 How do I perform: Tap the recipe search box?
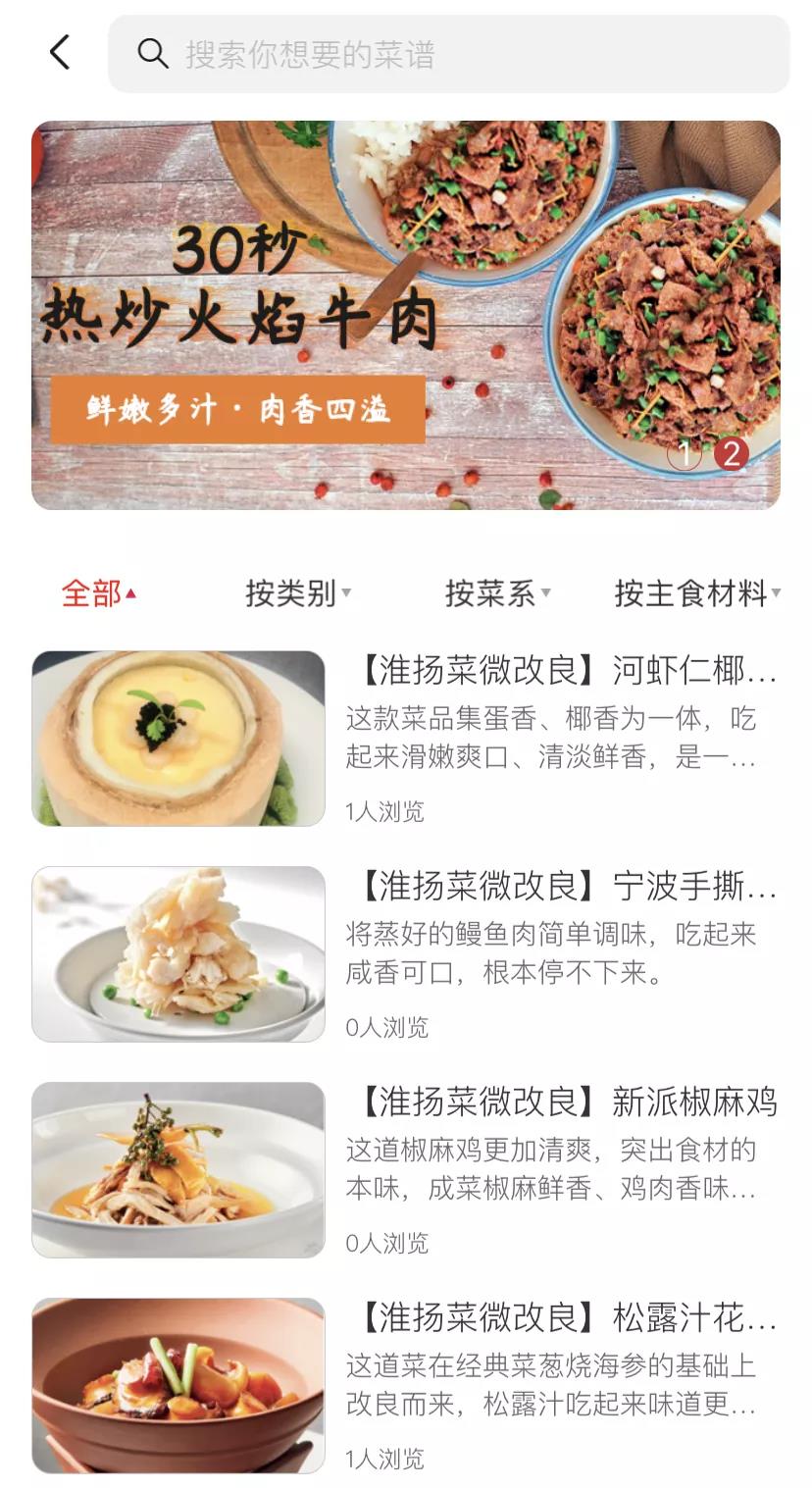click(448, 54)
